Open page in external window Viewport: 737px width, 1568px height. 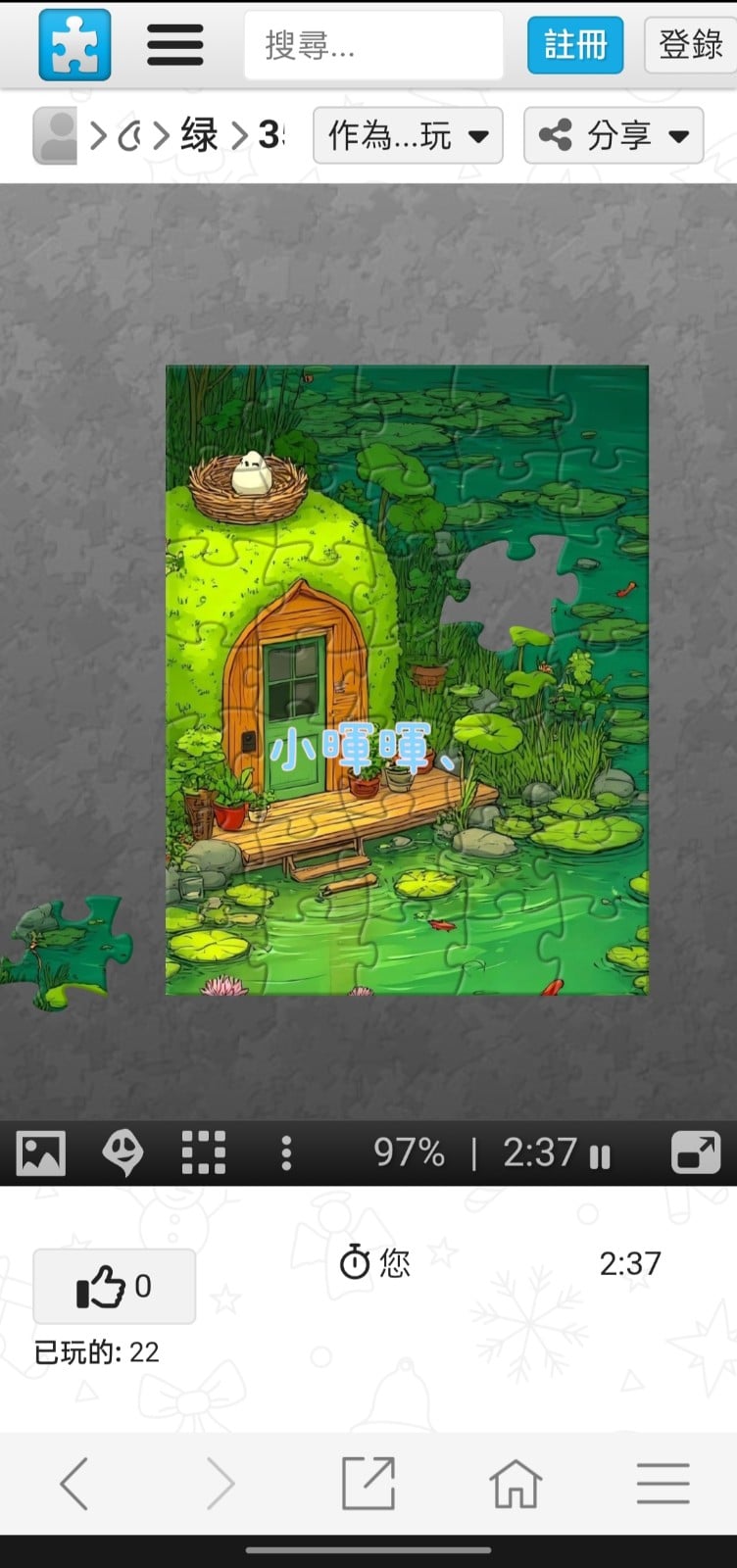tap(368, 1483)
